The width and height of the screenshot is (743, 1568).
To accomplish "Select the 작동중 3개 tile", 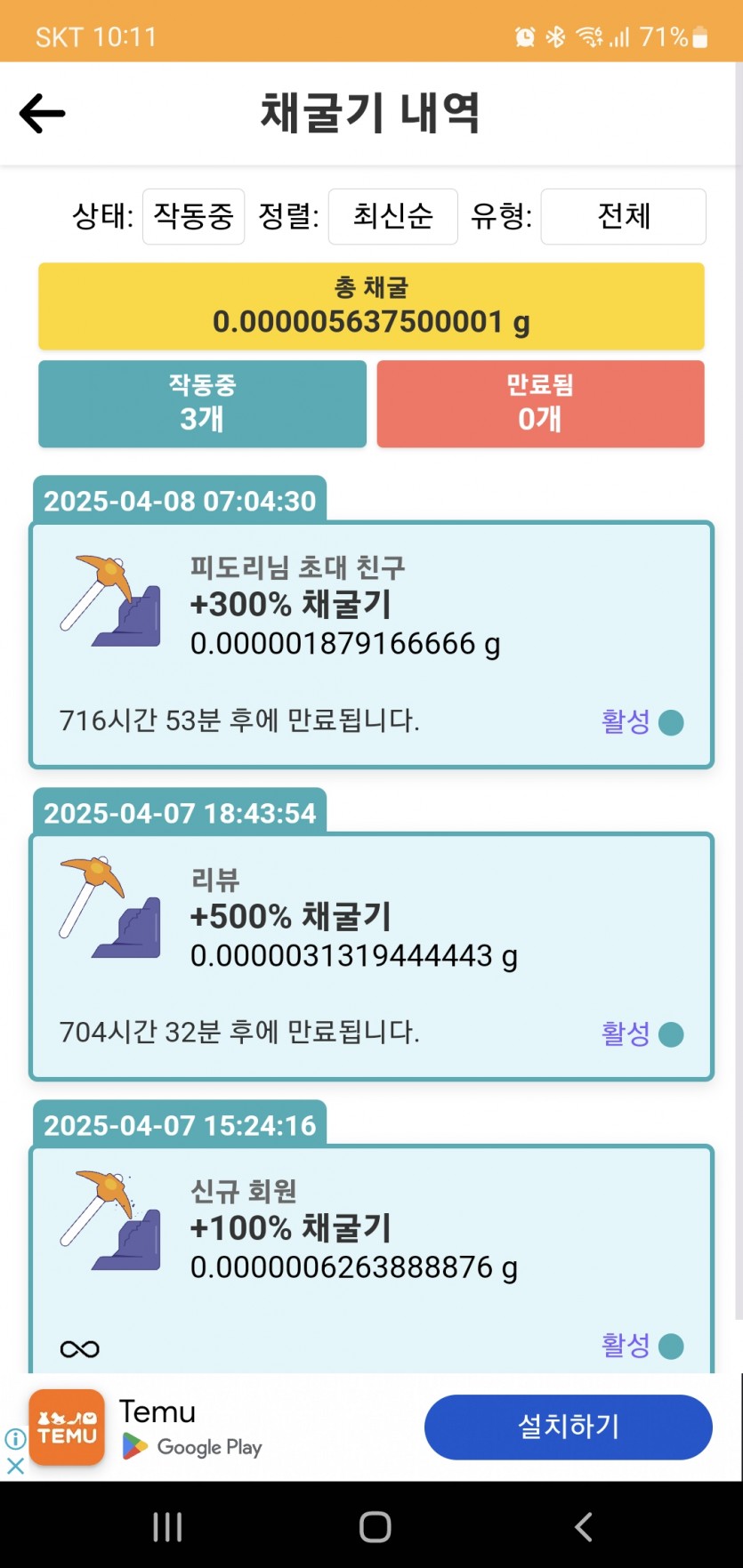I will [202, 404].
